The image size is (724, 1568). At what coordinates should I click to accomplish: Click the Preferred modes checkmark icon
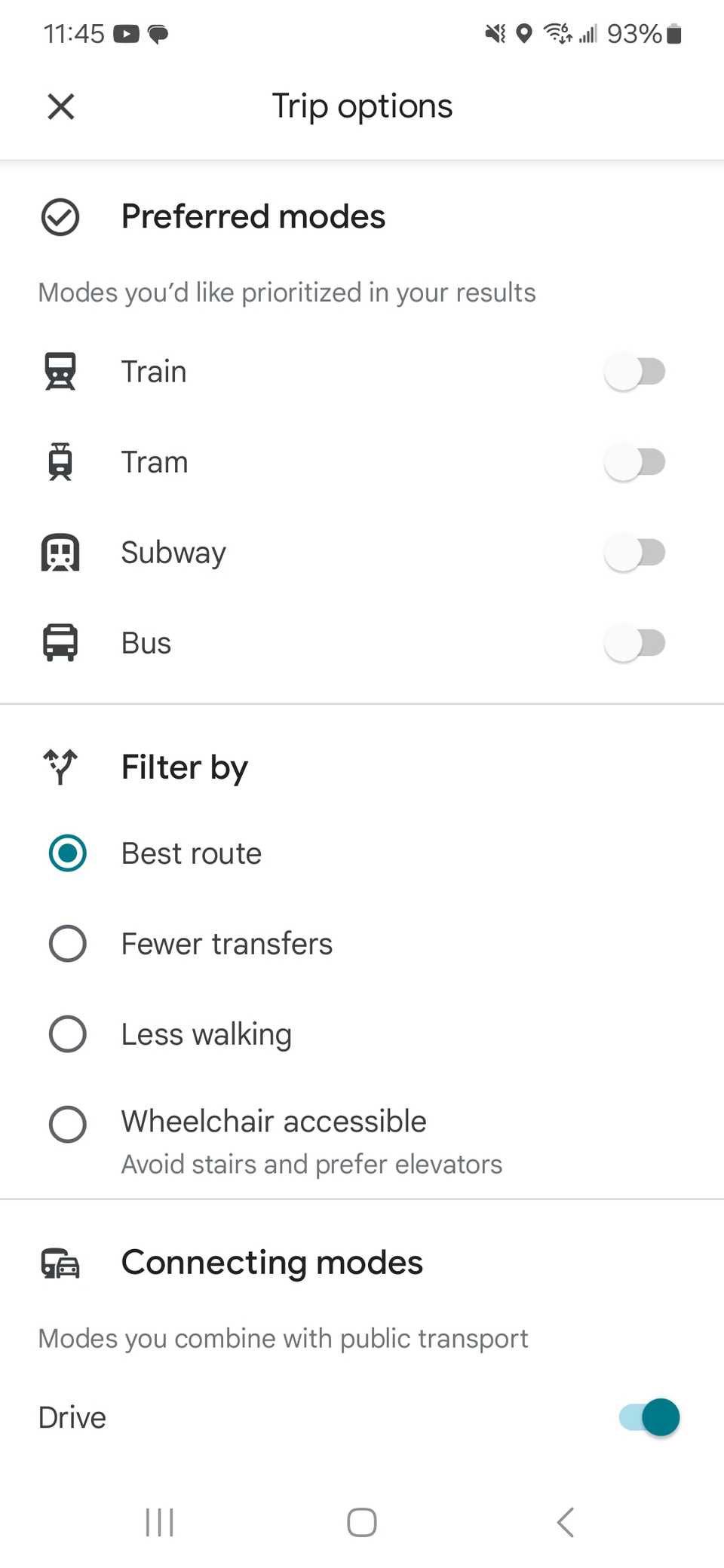pos(60,217)
